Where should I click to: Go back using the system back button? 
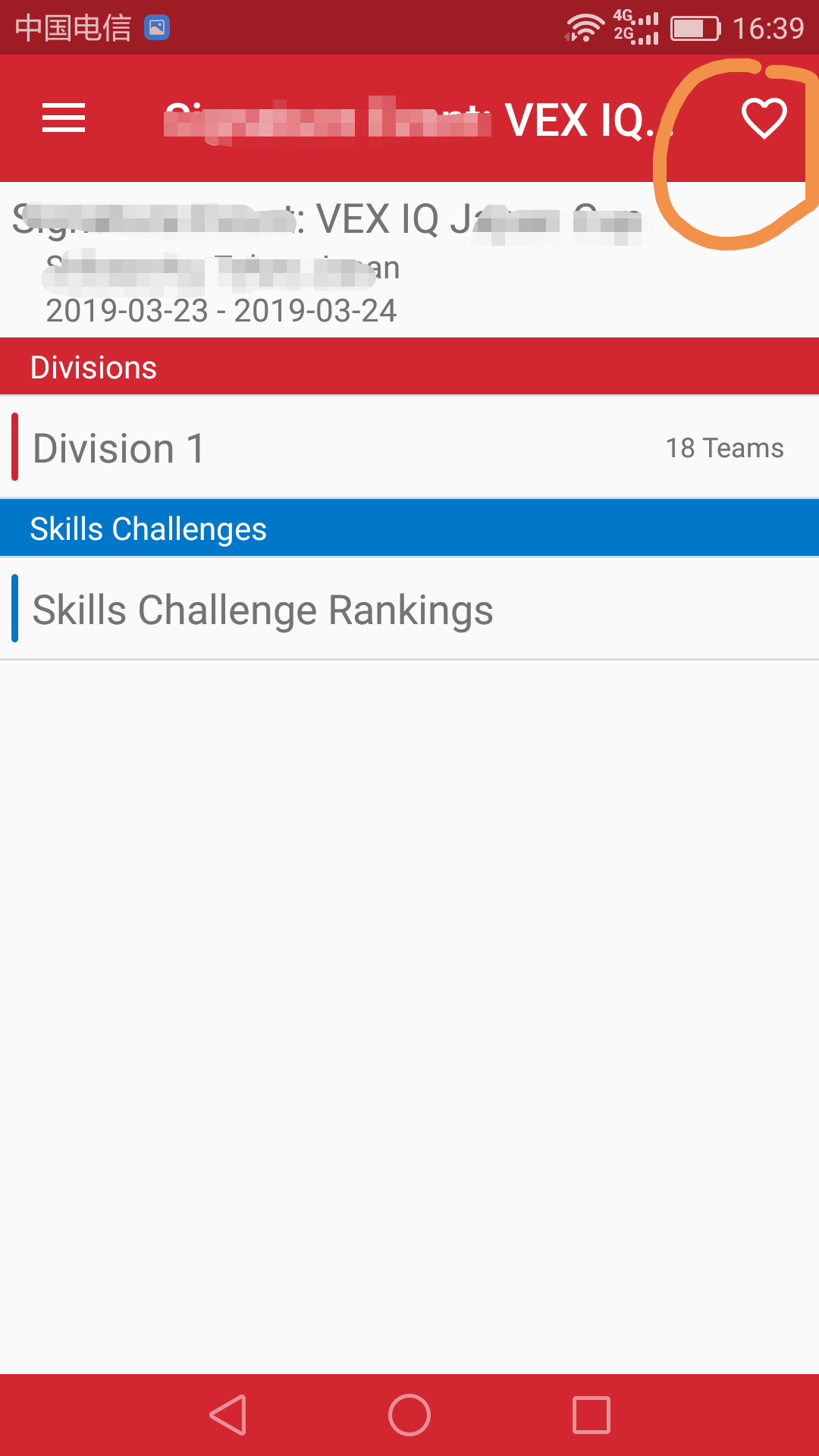pyautogui.click(x=227, y=1415)
